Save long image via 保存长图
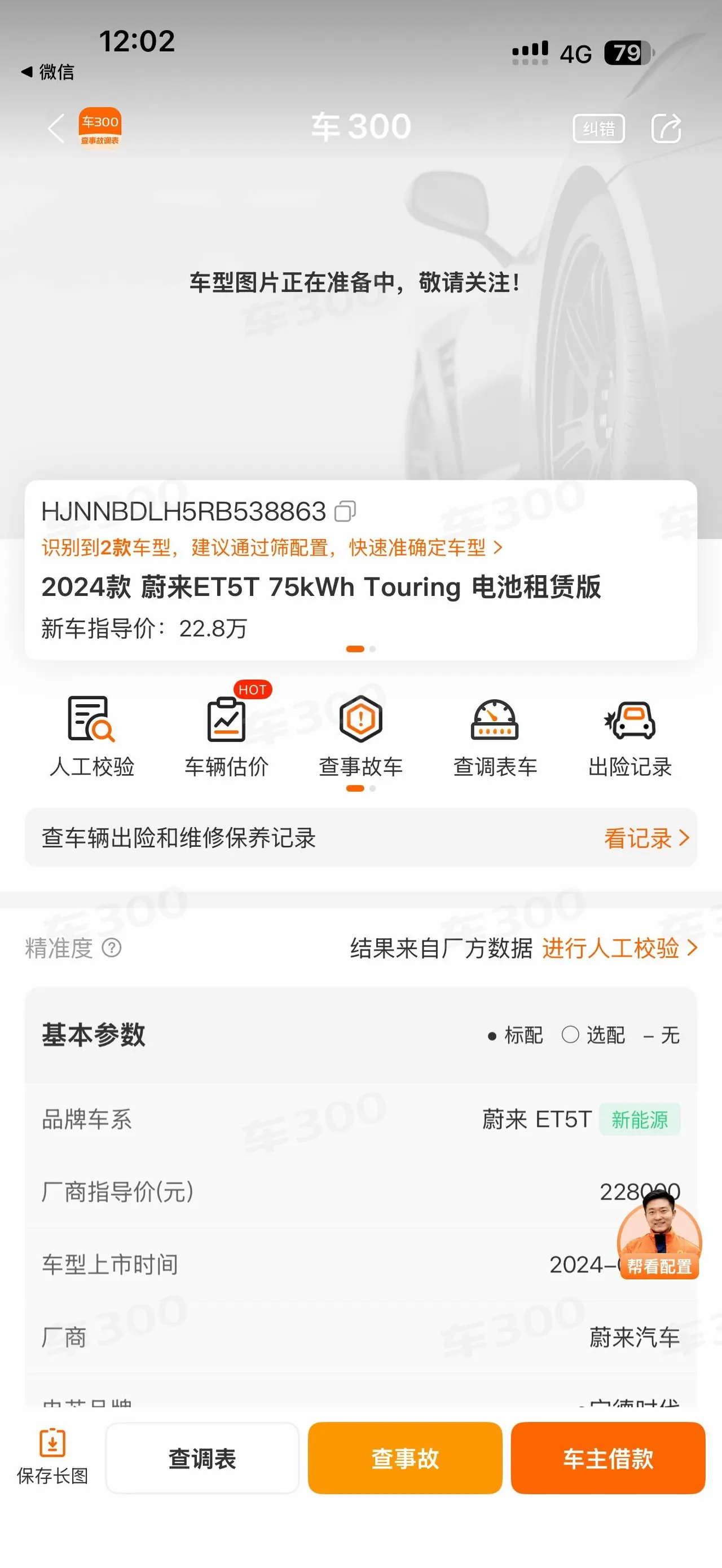Image resolution: width=722 pixels, height=1568 pixels. [52, 1458]
